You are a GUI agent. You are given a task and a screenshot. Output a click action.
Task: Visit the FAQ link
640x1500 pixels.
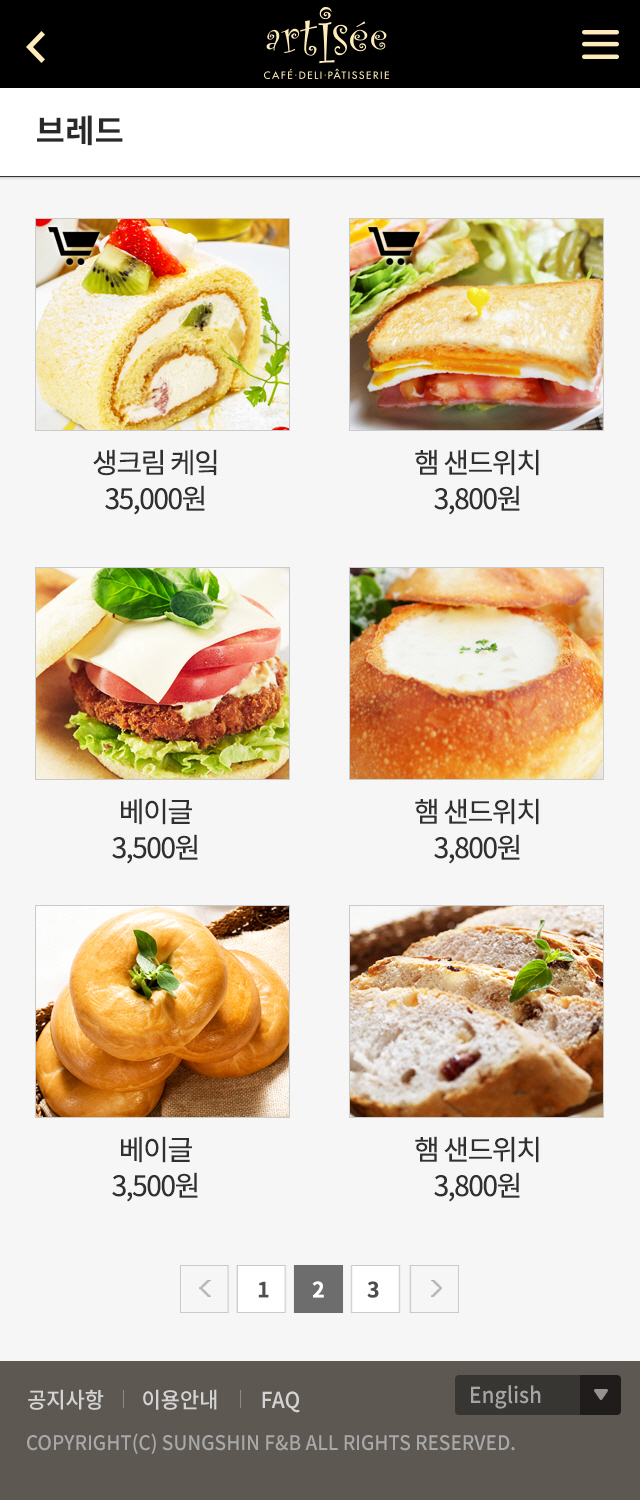(x=280, y=1400)
